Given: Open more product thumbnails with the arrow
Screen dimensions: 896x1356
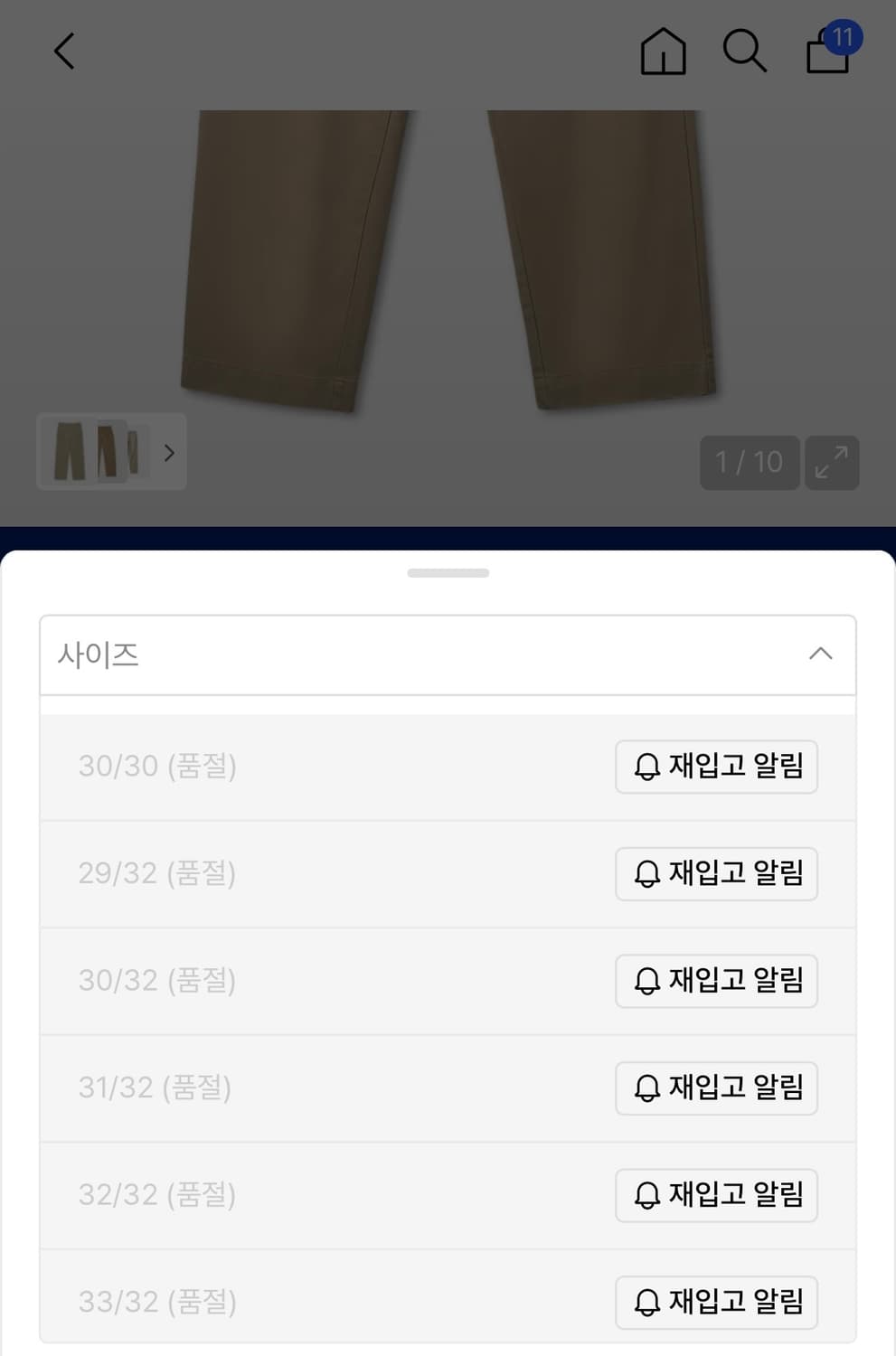Looking at the screenshot, I should [169, 453].
